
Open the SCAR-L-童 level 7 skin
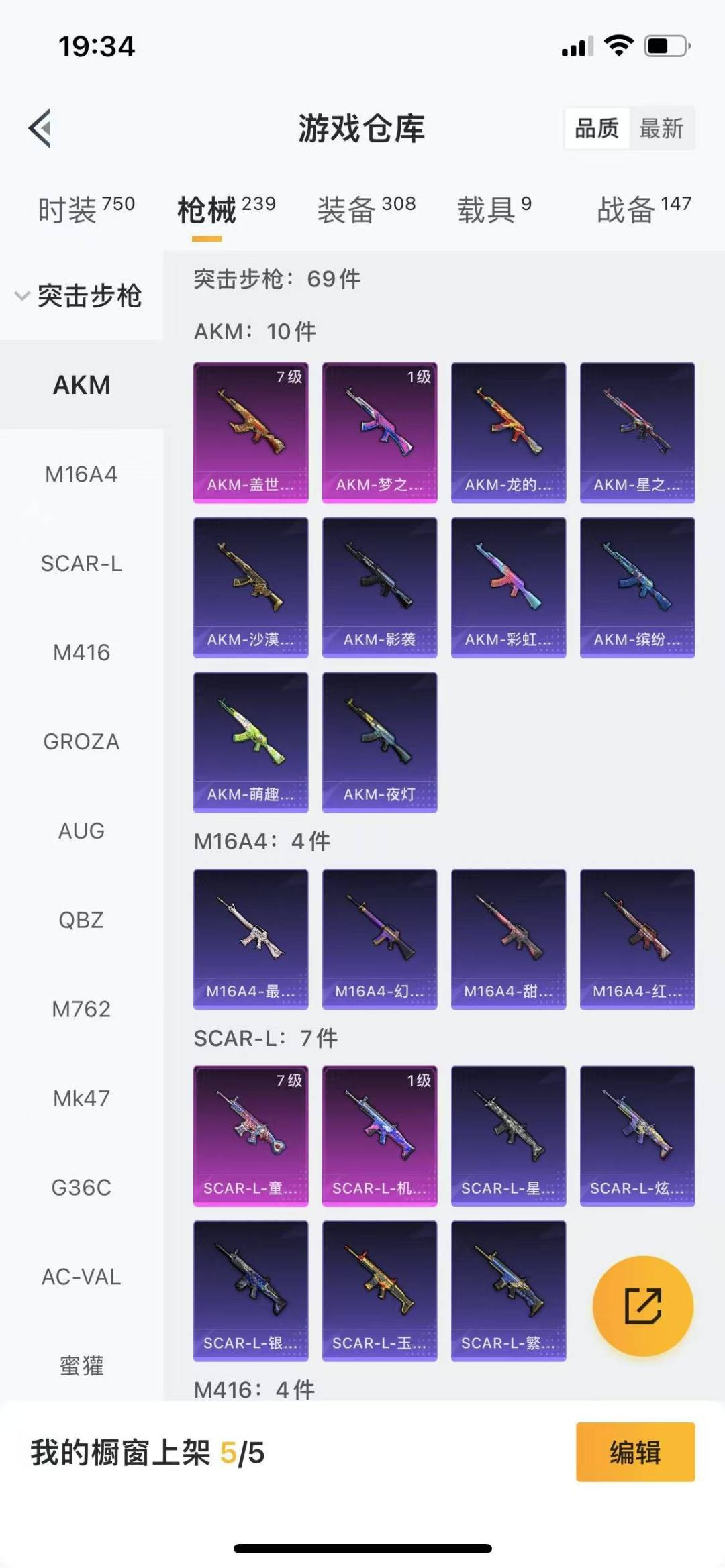pos(251,1136)
